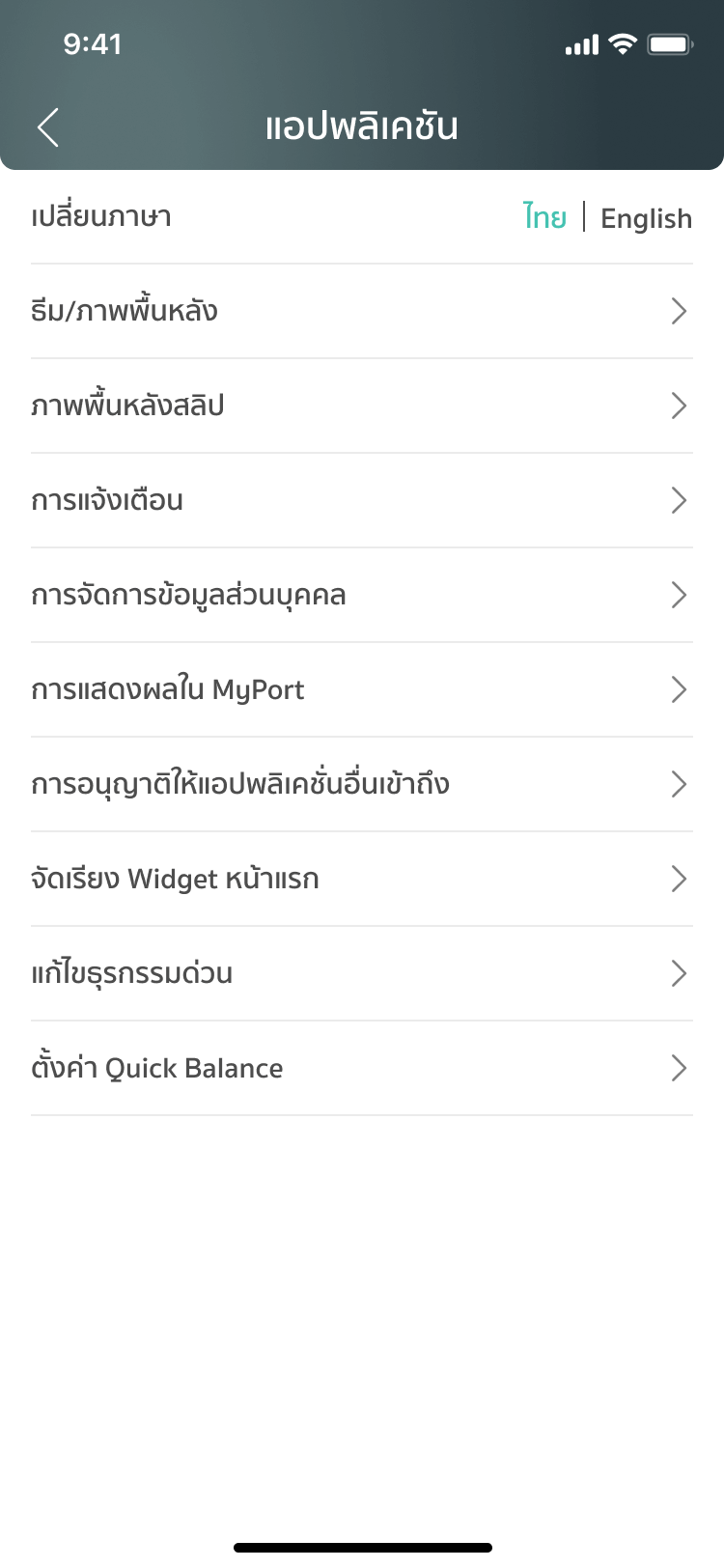
Task: Go back using the header arrow
Action: [48, 127]
